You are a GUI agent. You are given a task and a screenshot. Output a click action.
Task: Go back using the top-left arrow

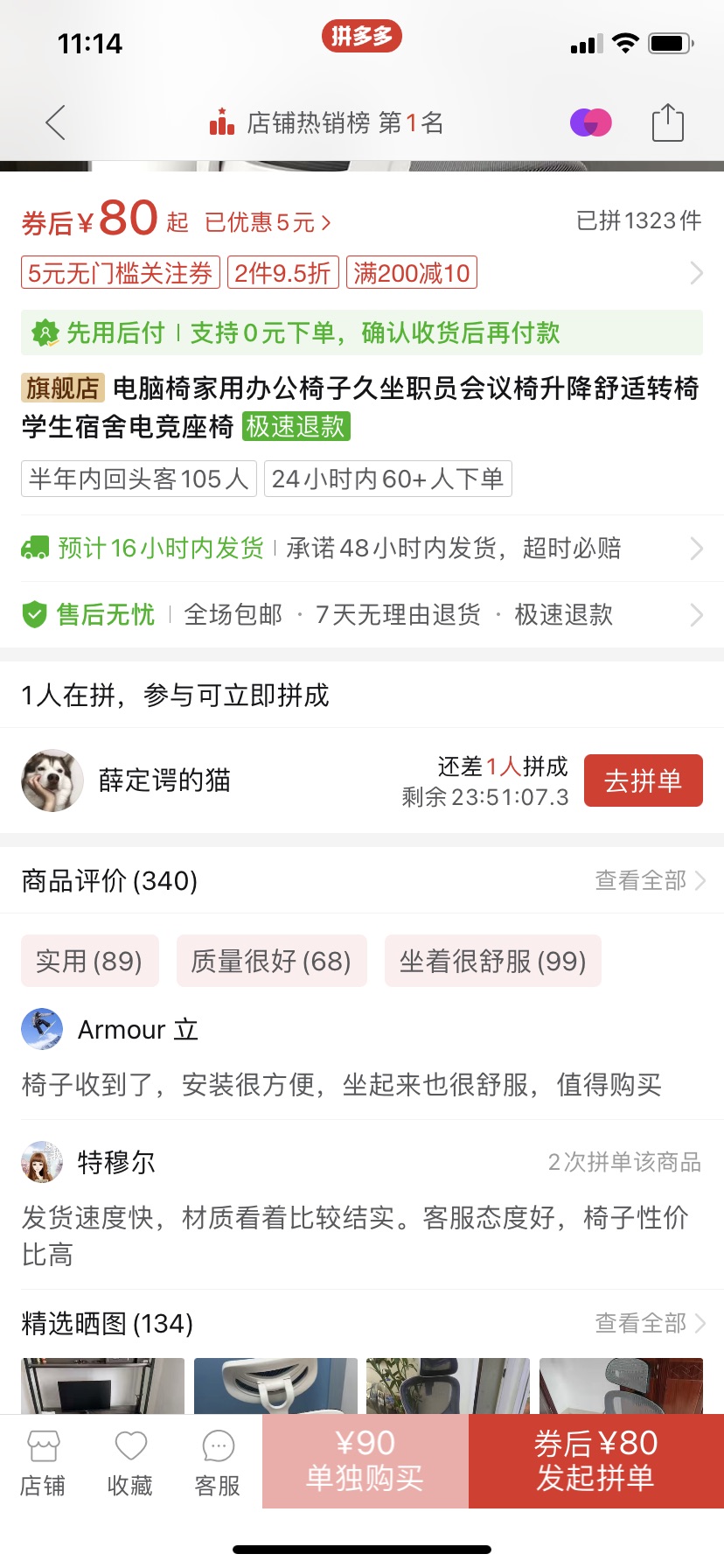56,122
